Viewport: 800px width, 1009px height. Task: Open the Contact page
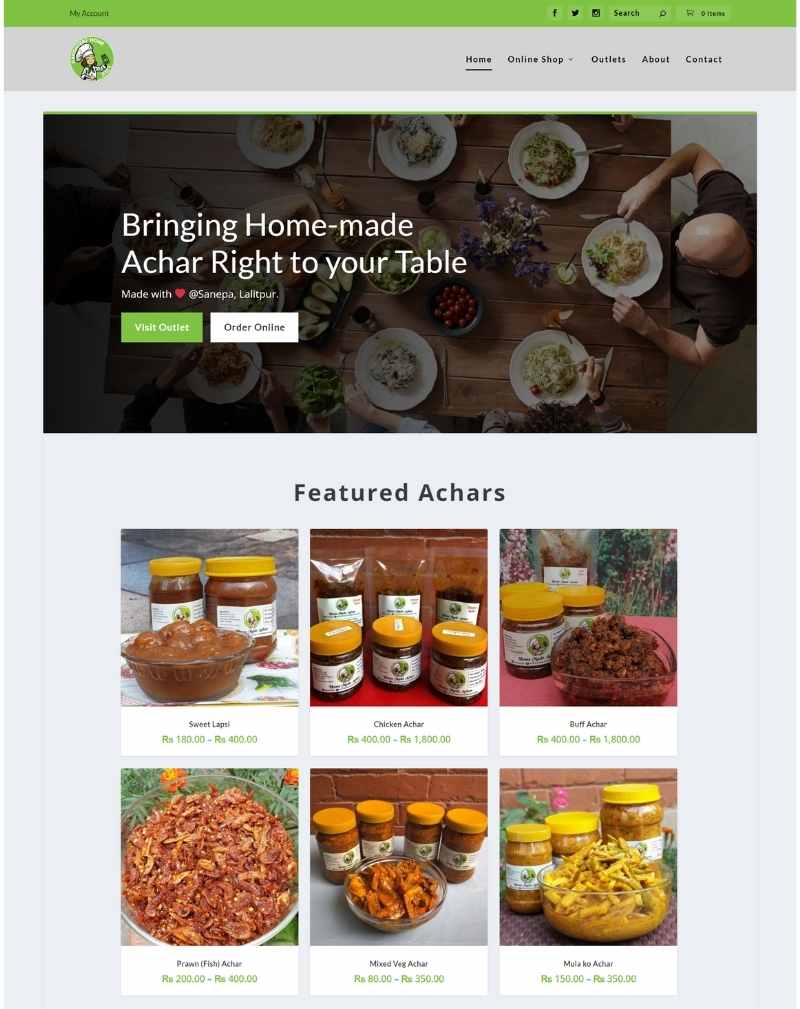click(x=703, y=59)
